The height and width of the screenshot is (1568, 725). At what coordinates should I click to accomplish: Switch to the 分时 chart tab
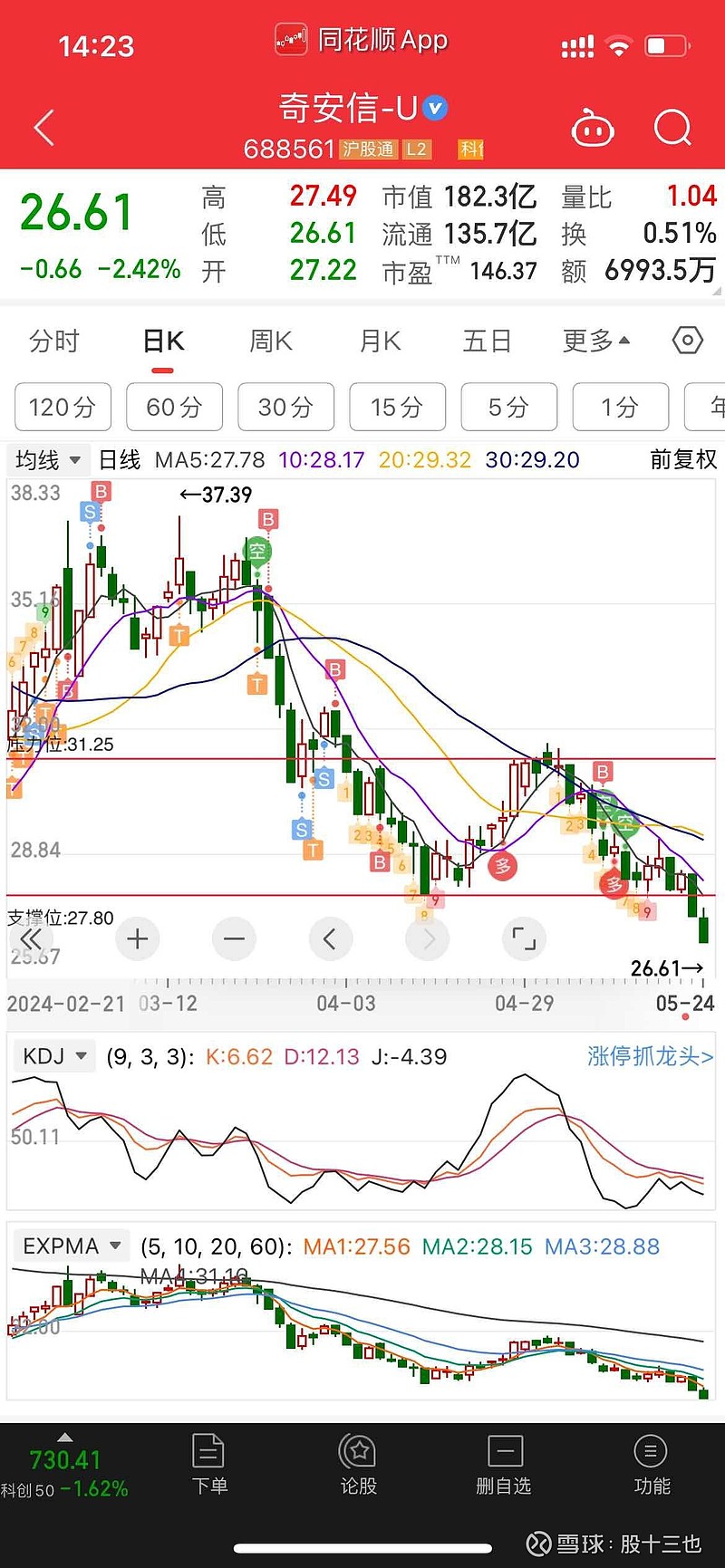point(53,341)
